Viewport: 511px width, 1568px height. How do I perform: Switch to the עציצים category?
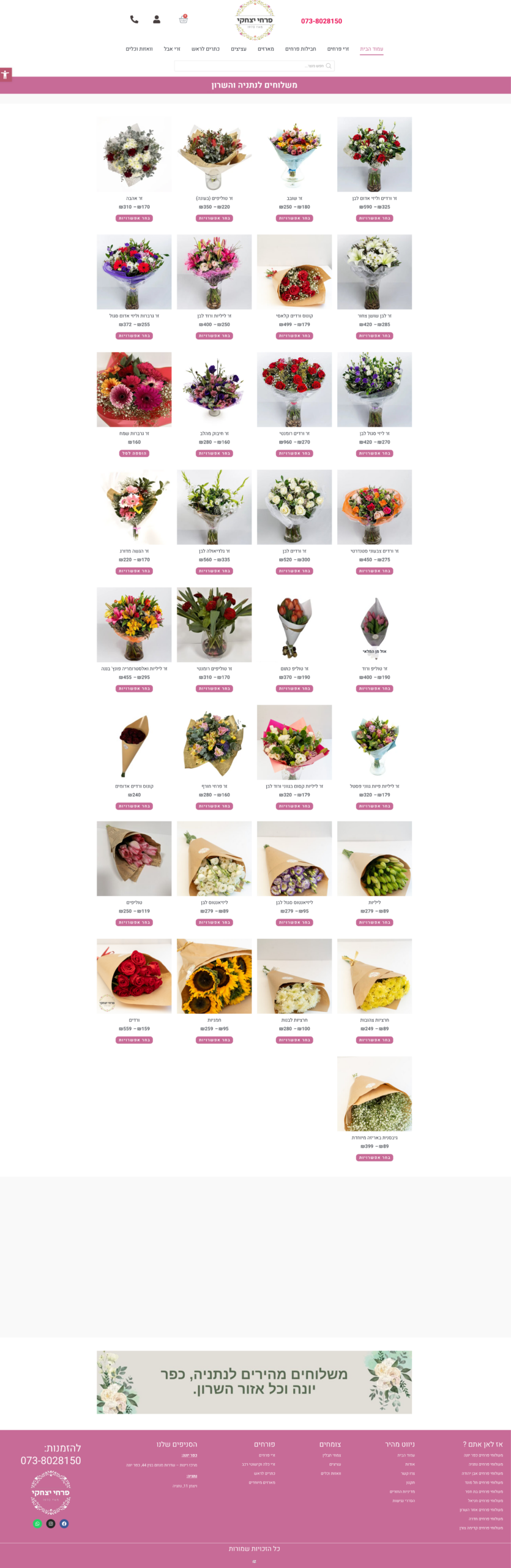tap(239, 49)
